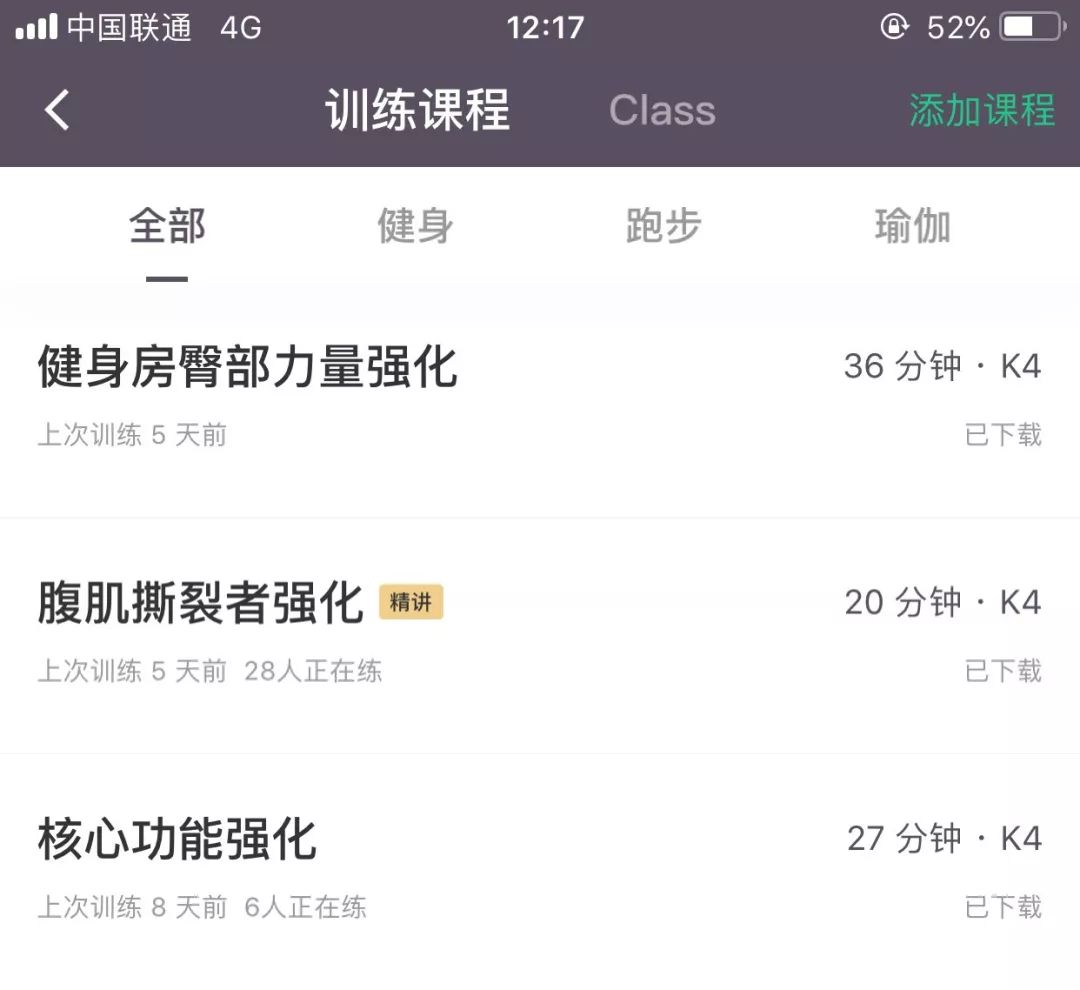Viewport: 1080px width, 990px height.
Task: Switch to the 跑步 tab
Action: pyautogui.click(x=663, y=227)
